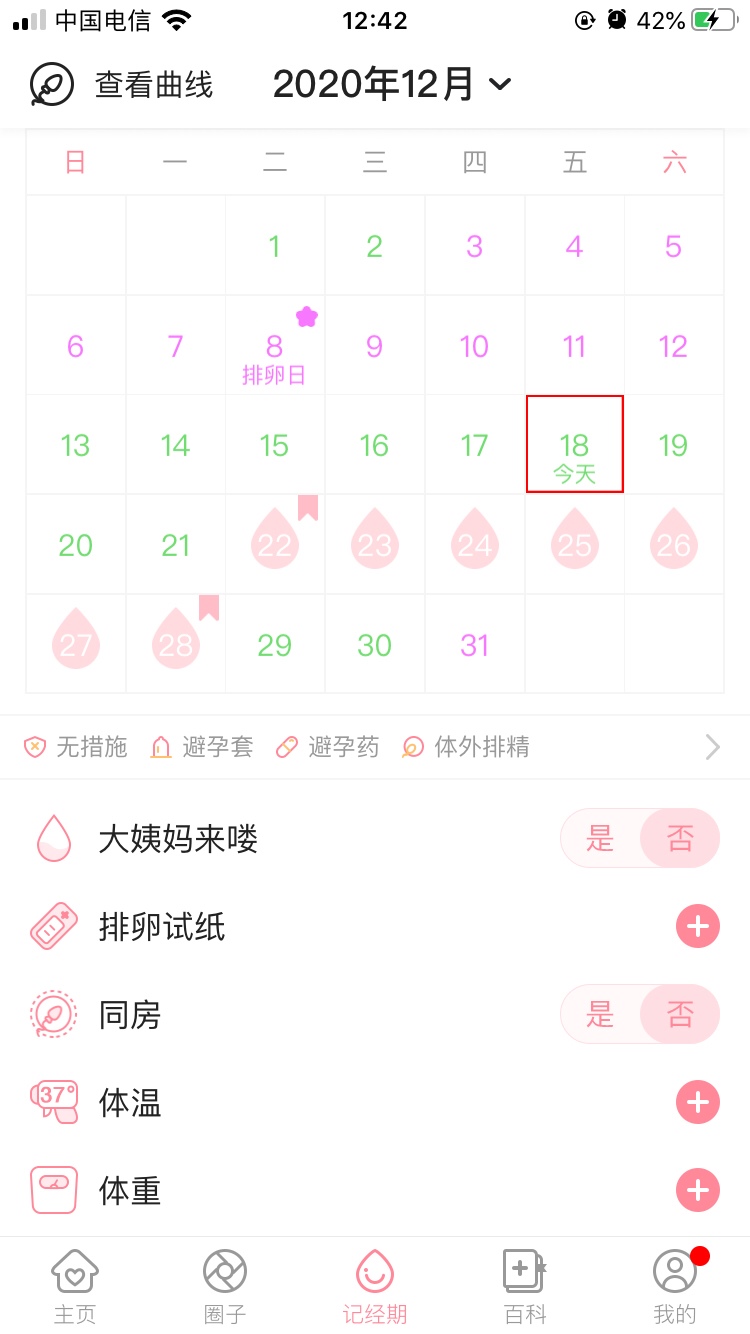Switch to the 我的 tab
The image size is (750, 1334).
(x=675, y=1286)
